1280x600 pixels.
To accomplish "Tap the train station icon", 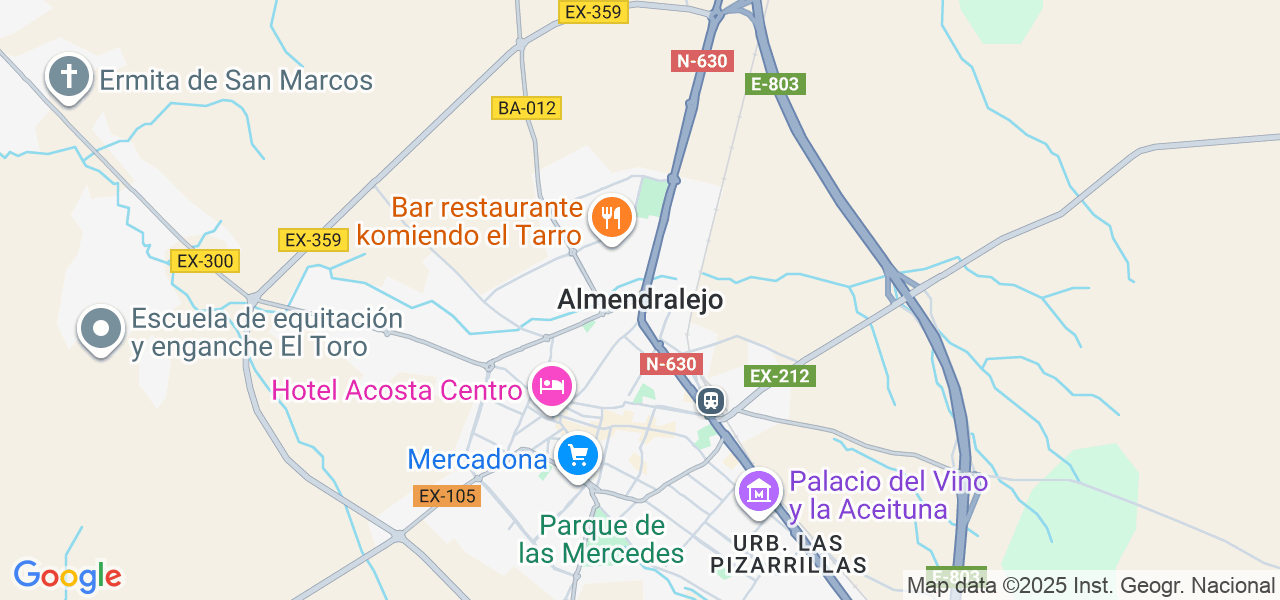I will point(711,402).
